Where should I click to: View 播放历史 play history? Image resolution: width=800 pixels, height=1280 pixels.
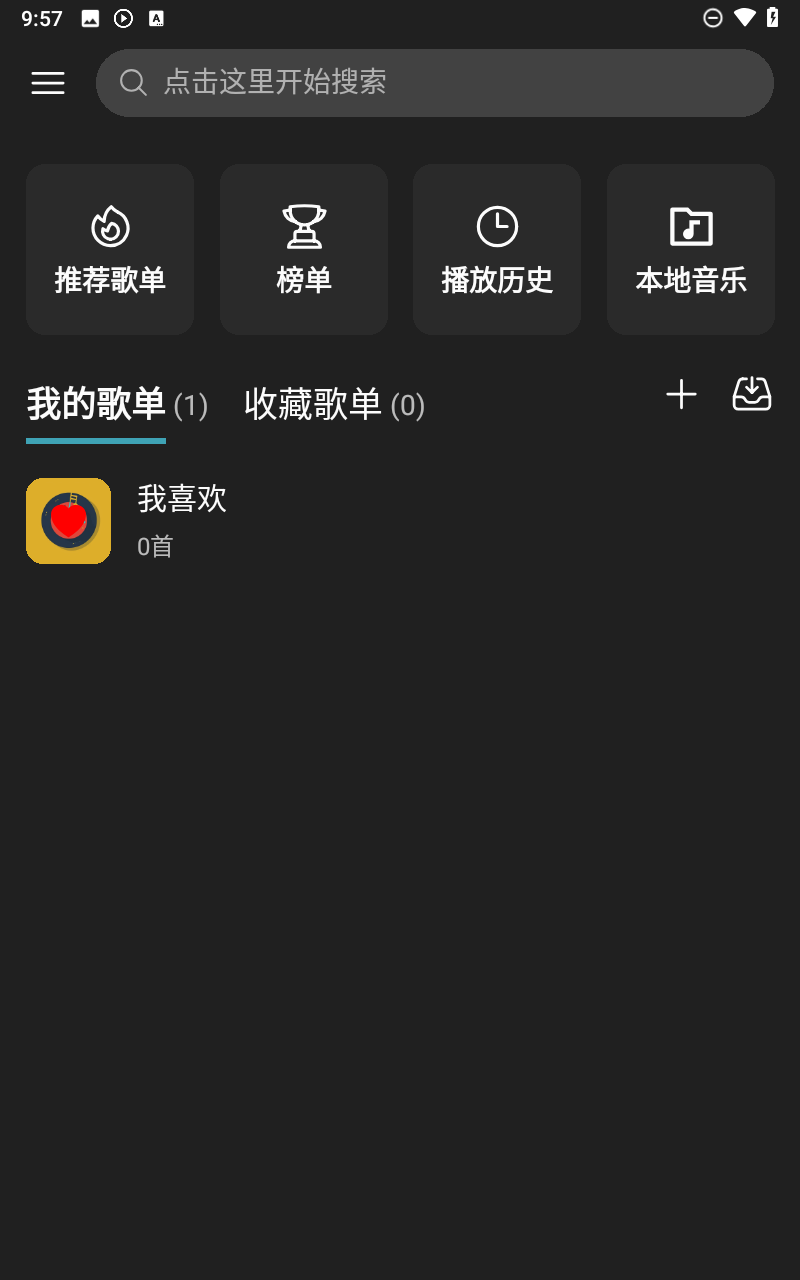coord(497,249)
